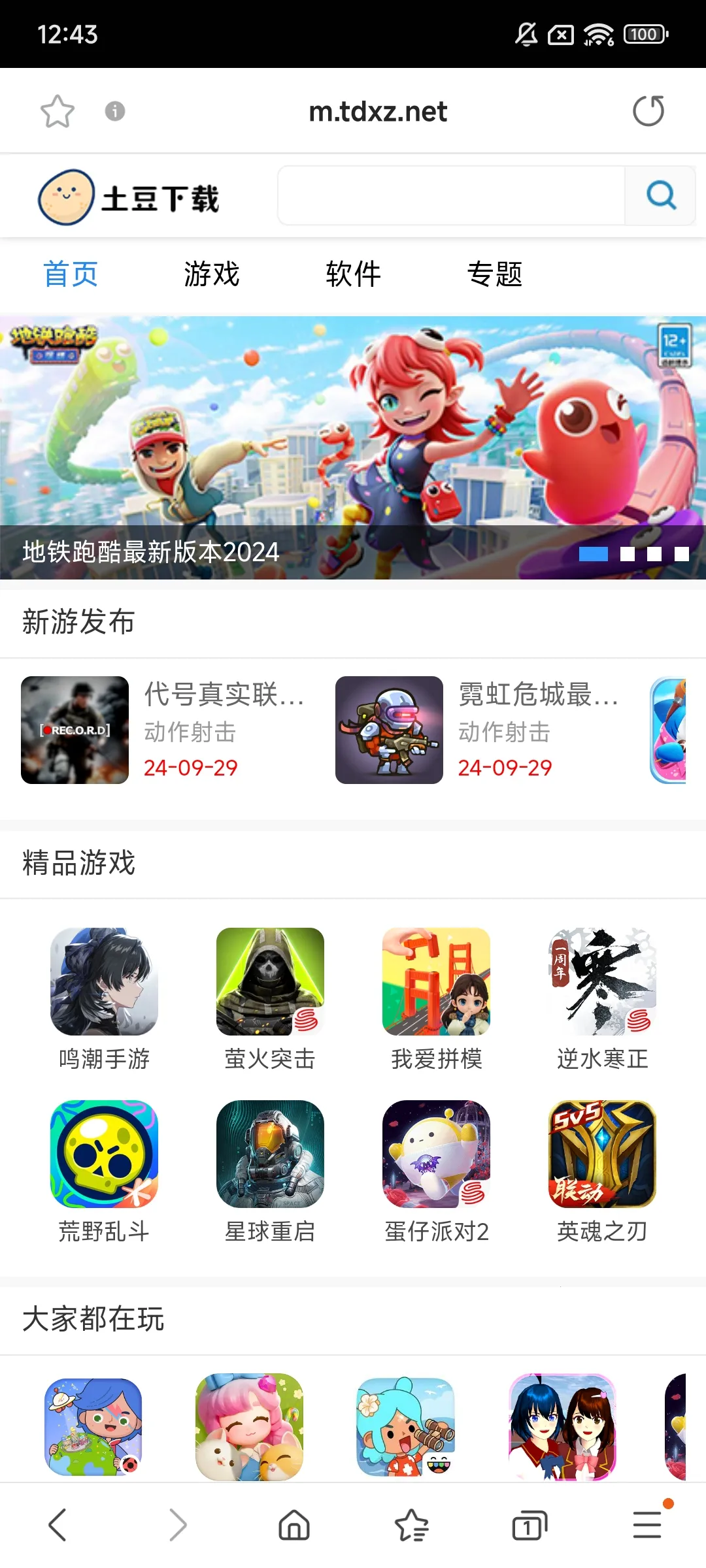The image size is (706, 1568).
Task: Open 蛋仔派对2 game
Action: point(436,1170)
